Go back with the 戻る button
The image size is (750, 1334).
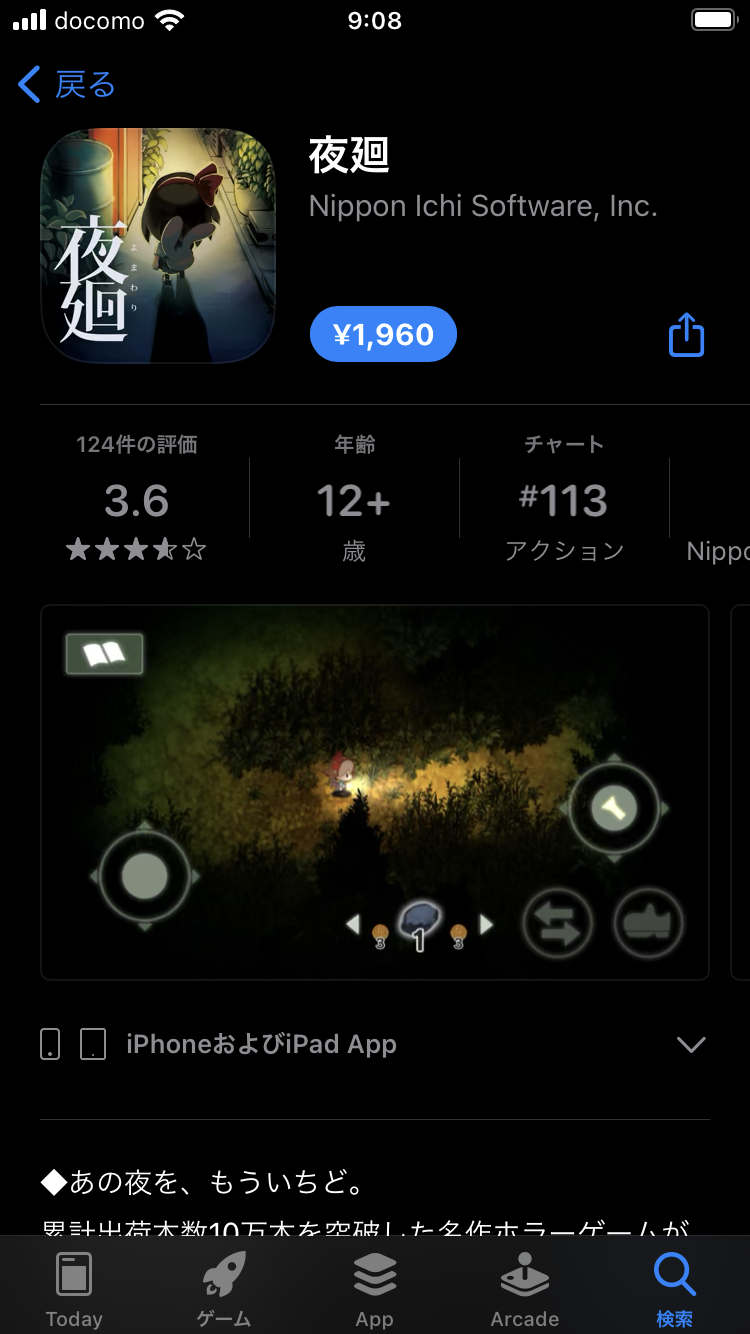point(67,85)
